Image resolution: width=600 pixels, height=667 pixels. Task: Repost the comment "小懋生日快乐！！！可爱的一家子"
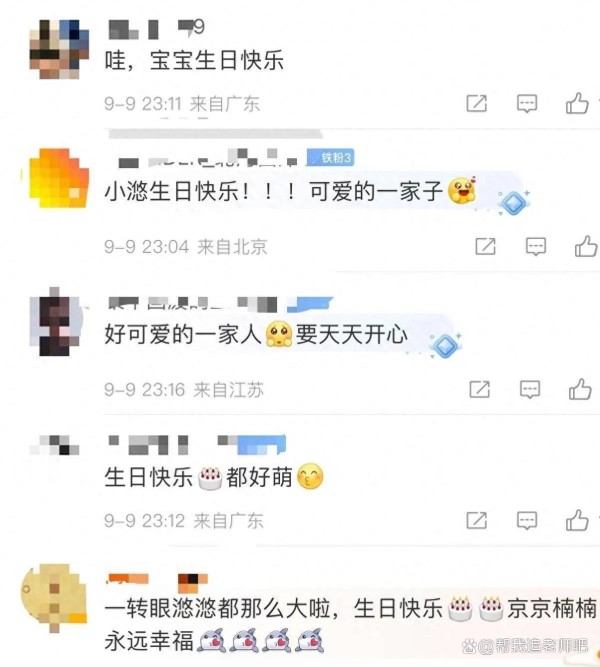[485, 246]
